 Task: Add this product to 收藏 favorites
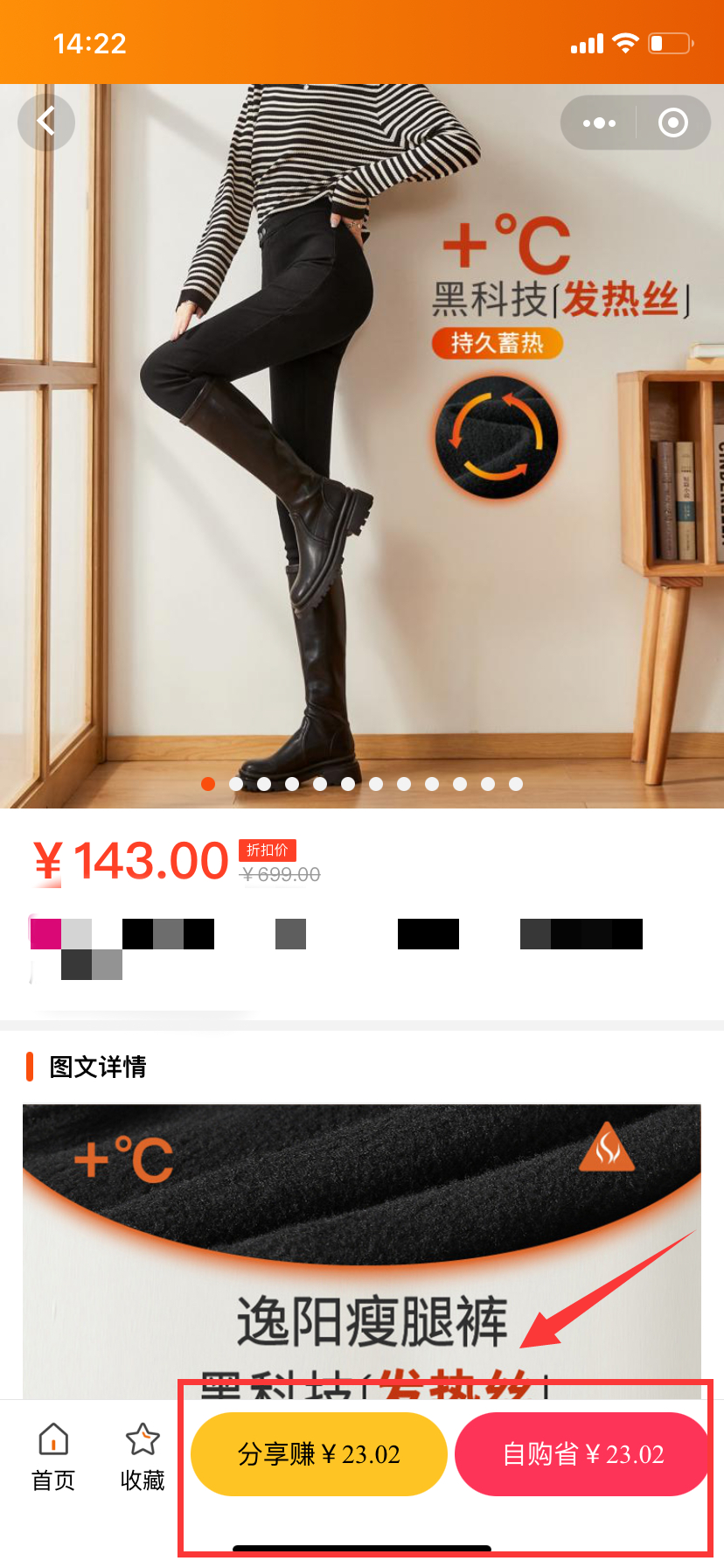click(x=143, y=1456)
